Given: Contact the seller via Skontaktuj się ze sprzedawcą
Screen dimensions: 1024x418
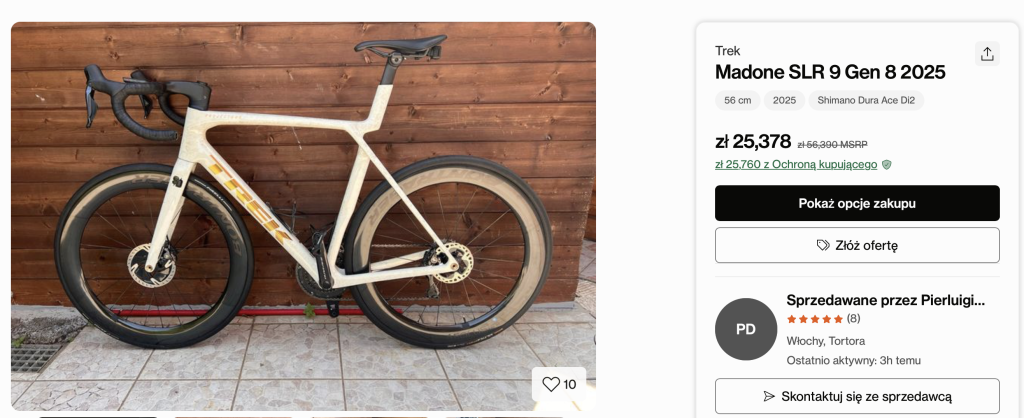Looking at the screenshot, I should coord(857,396).
